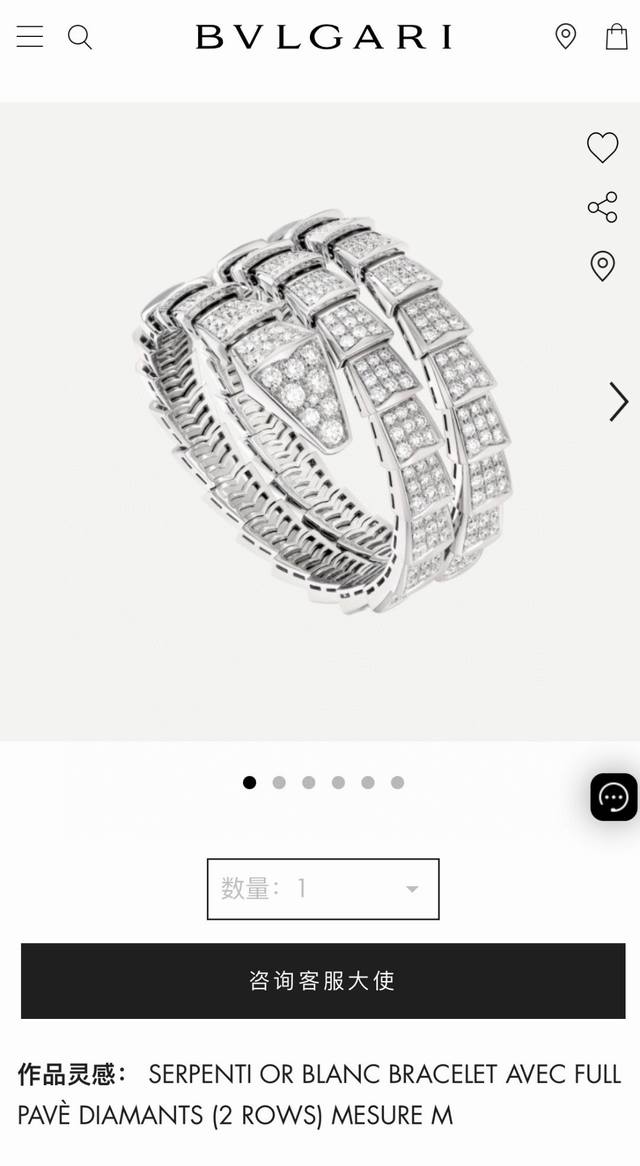The height and width of the screenshot is (1166, 640).
Task: Tap 咨询客服大使 button
Action: 323,981
